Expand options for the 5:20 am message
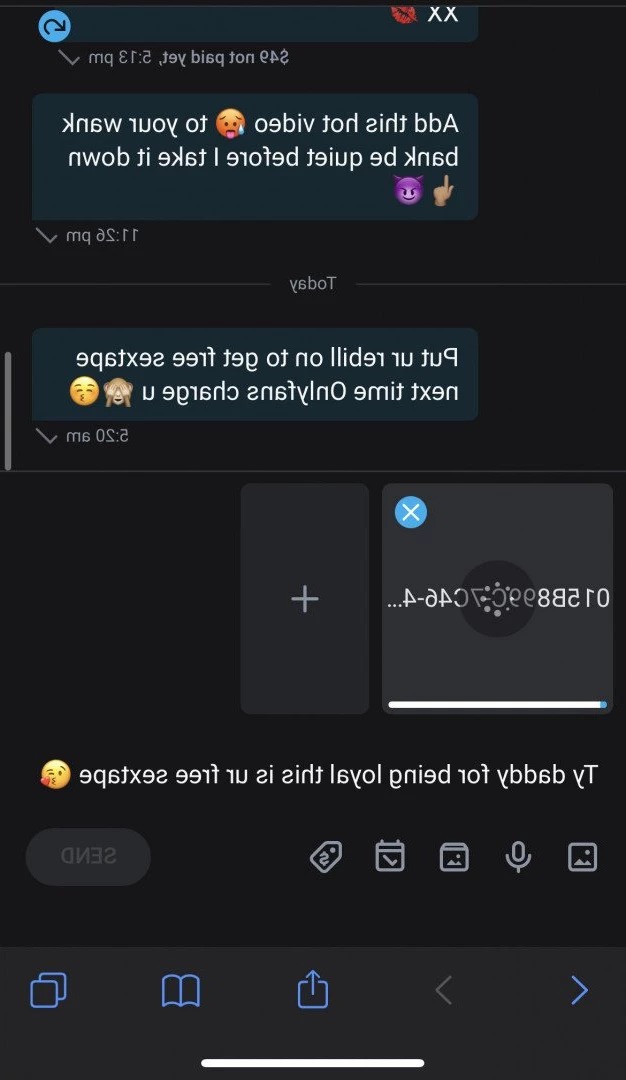 [x=47, y=436]
